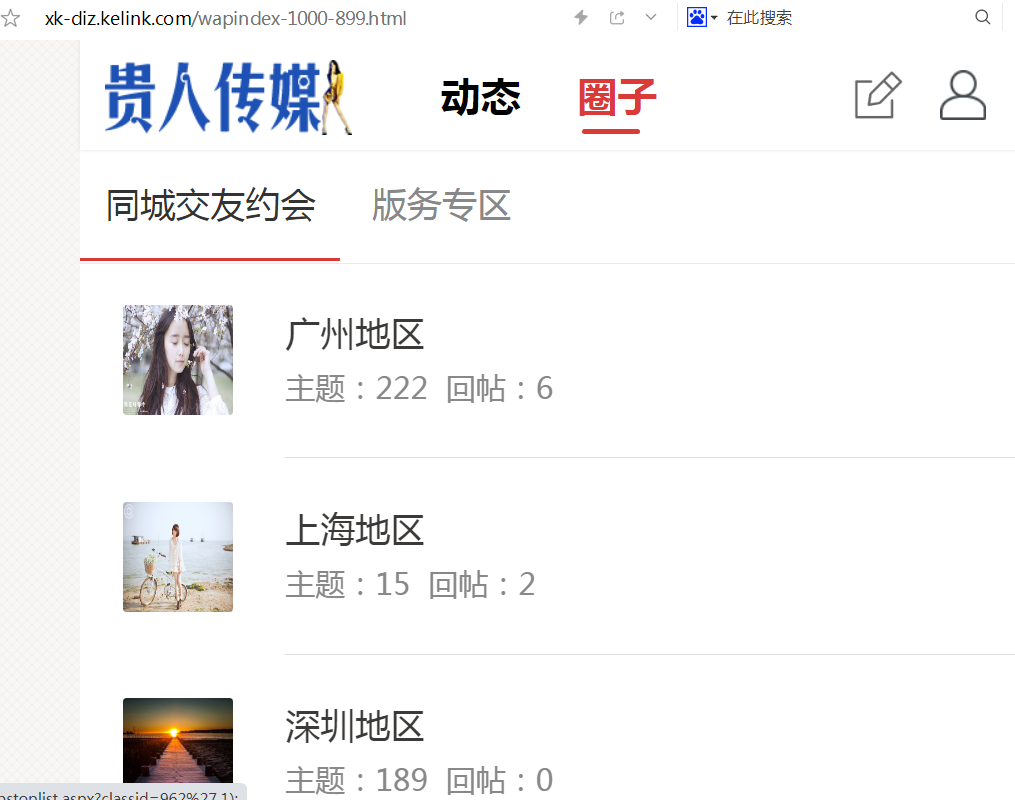
Task: Open the user profile icon
Action: pyautogui.click(x=962, y=96)
